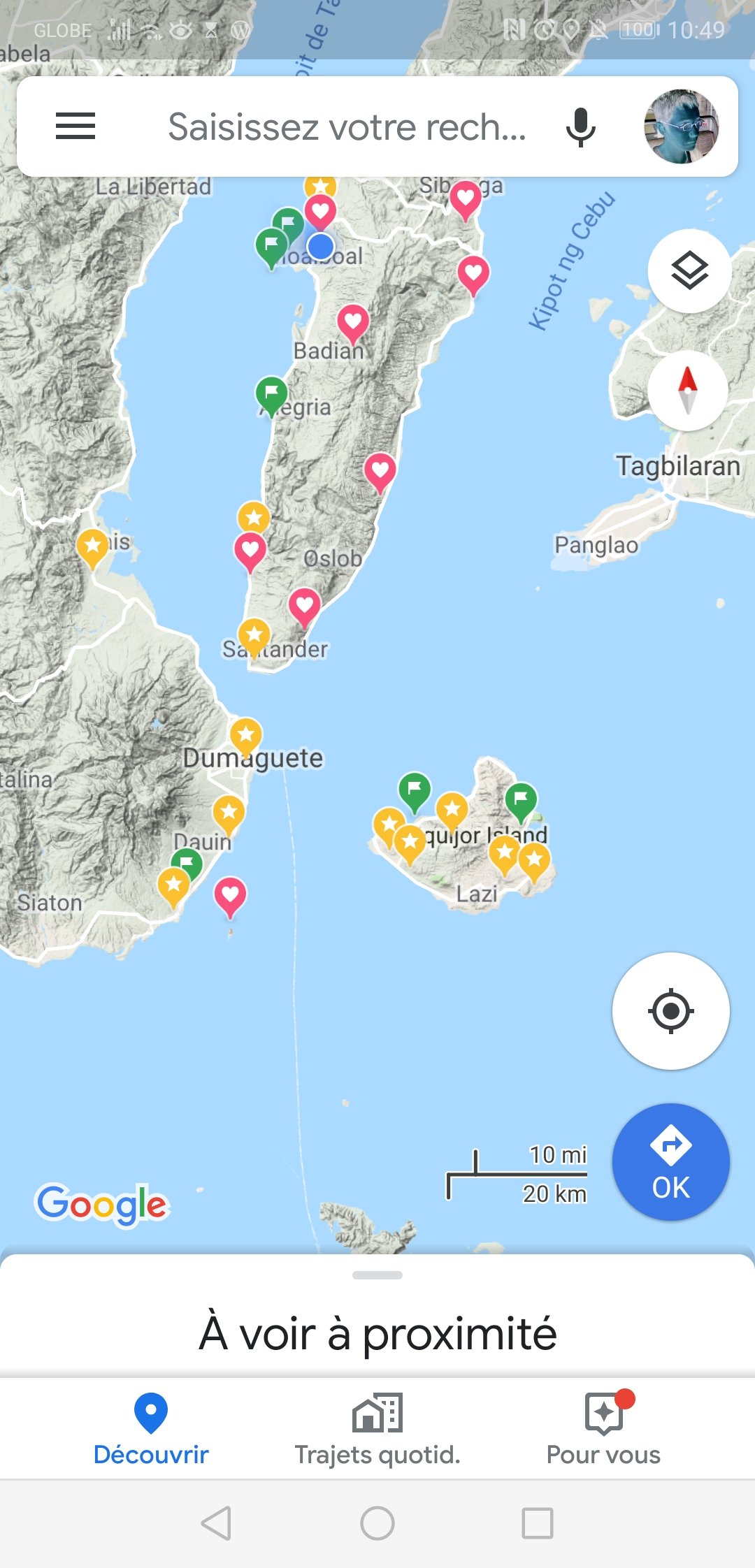
Task: Open the heart pin south of Dauin
Action: (x=230, y=894)
